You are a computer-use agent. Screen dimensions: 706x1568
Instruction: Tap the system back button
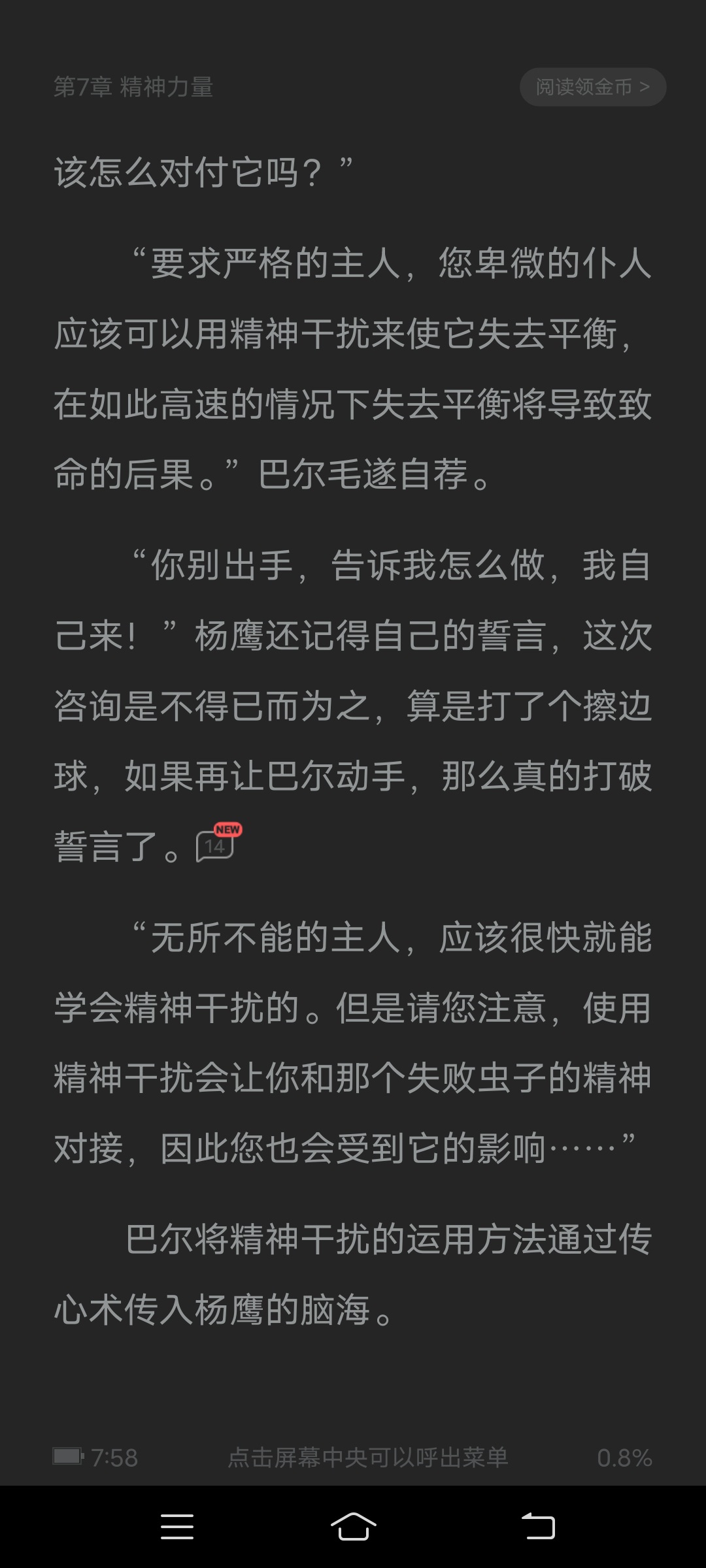pyautogui.click(x=538, y=1527)
